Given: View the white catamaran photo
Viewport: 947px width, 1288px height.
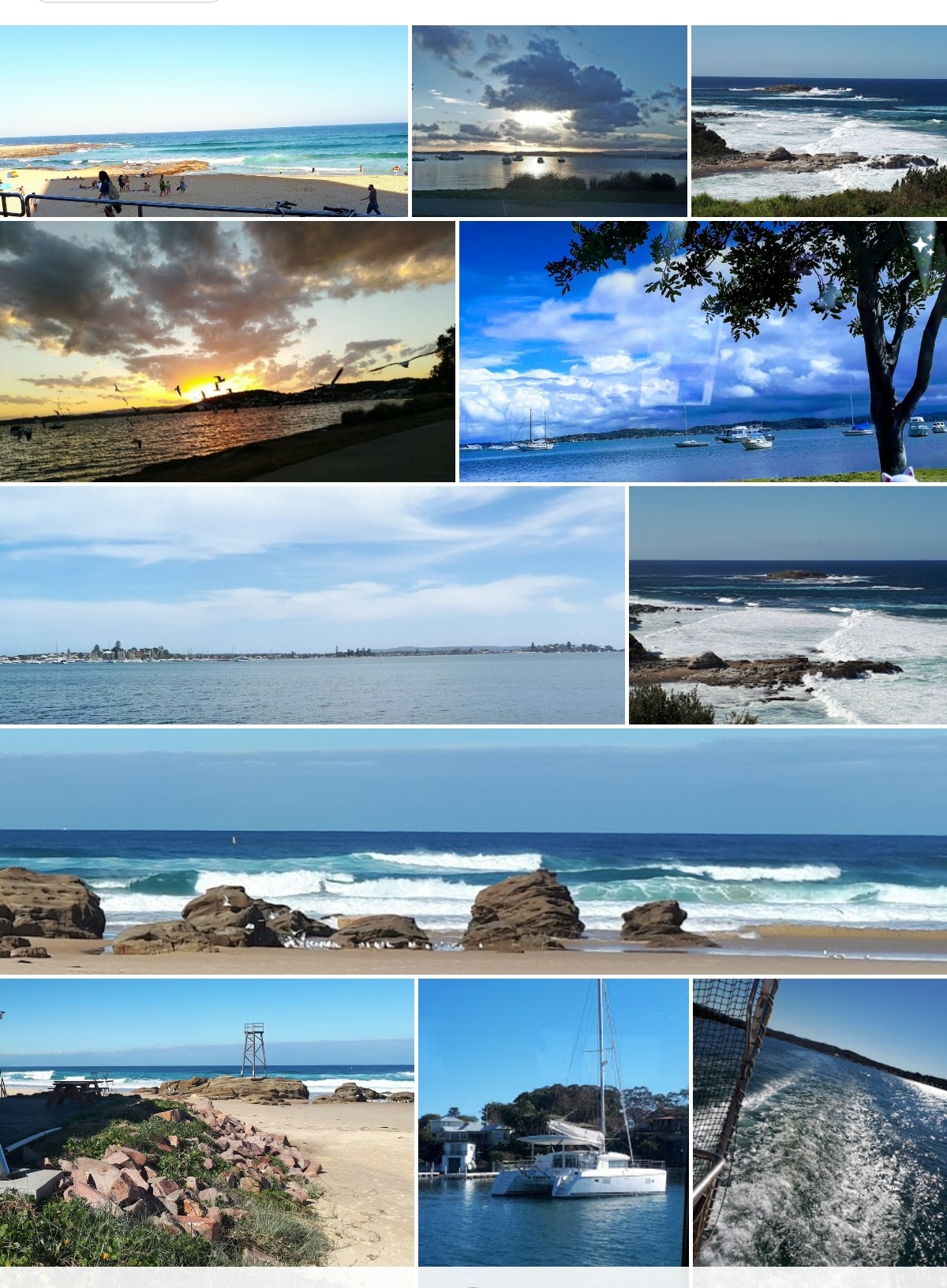Looking at the screenshot, I should tap(553, 1121).
